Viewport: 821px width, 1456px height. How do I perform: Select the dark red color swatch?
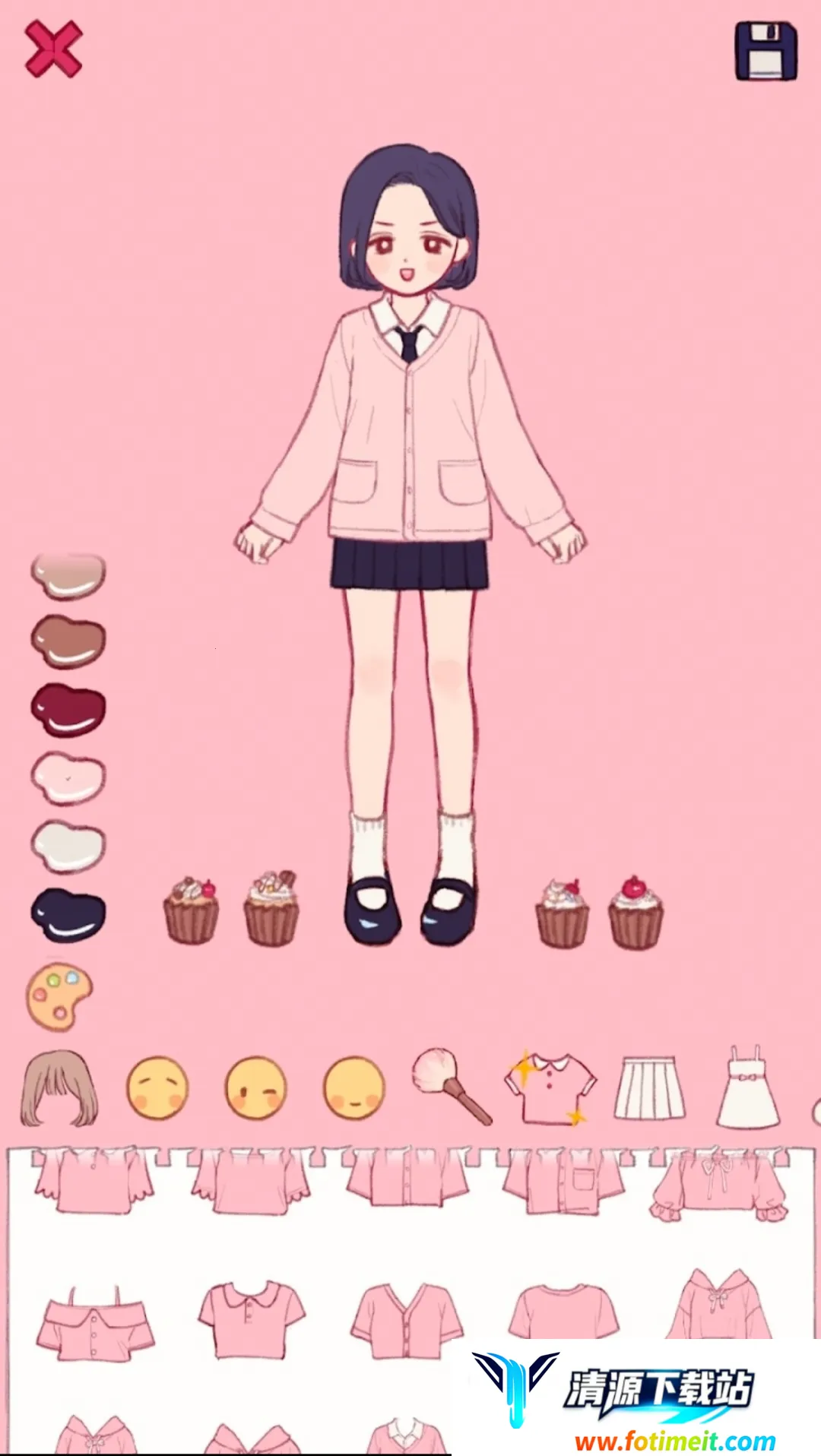pos(68,711)
